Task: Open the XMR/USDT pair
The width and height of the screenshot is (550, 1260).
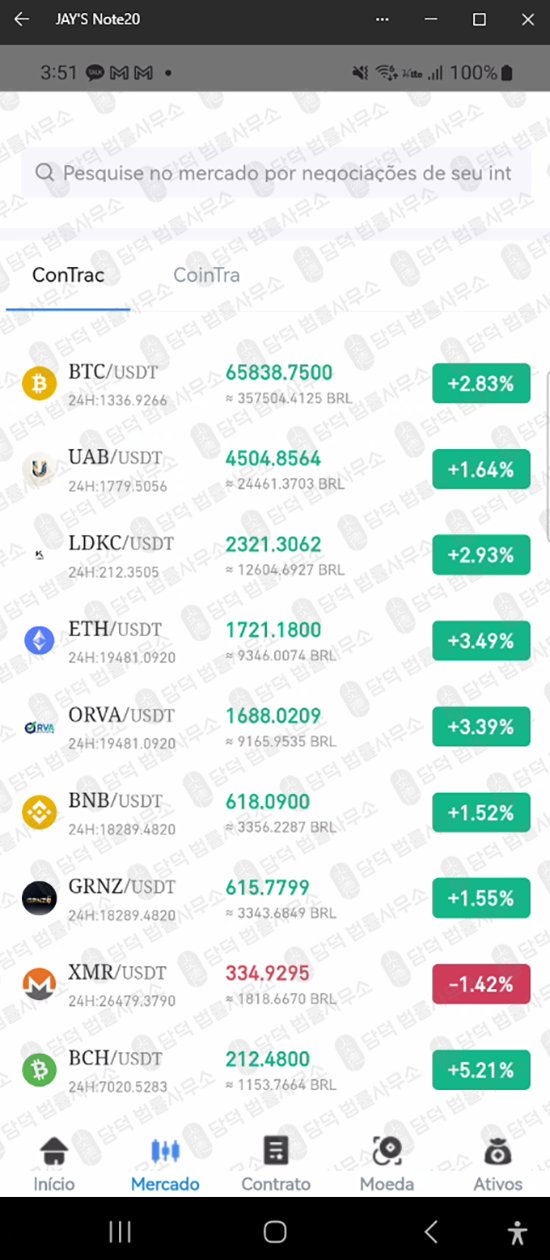Action: pyautogui.click(x=275, y=985)
